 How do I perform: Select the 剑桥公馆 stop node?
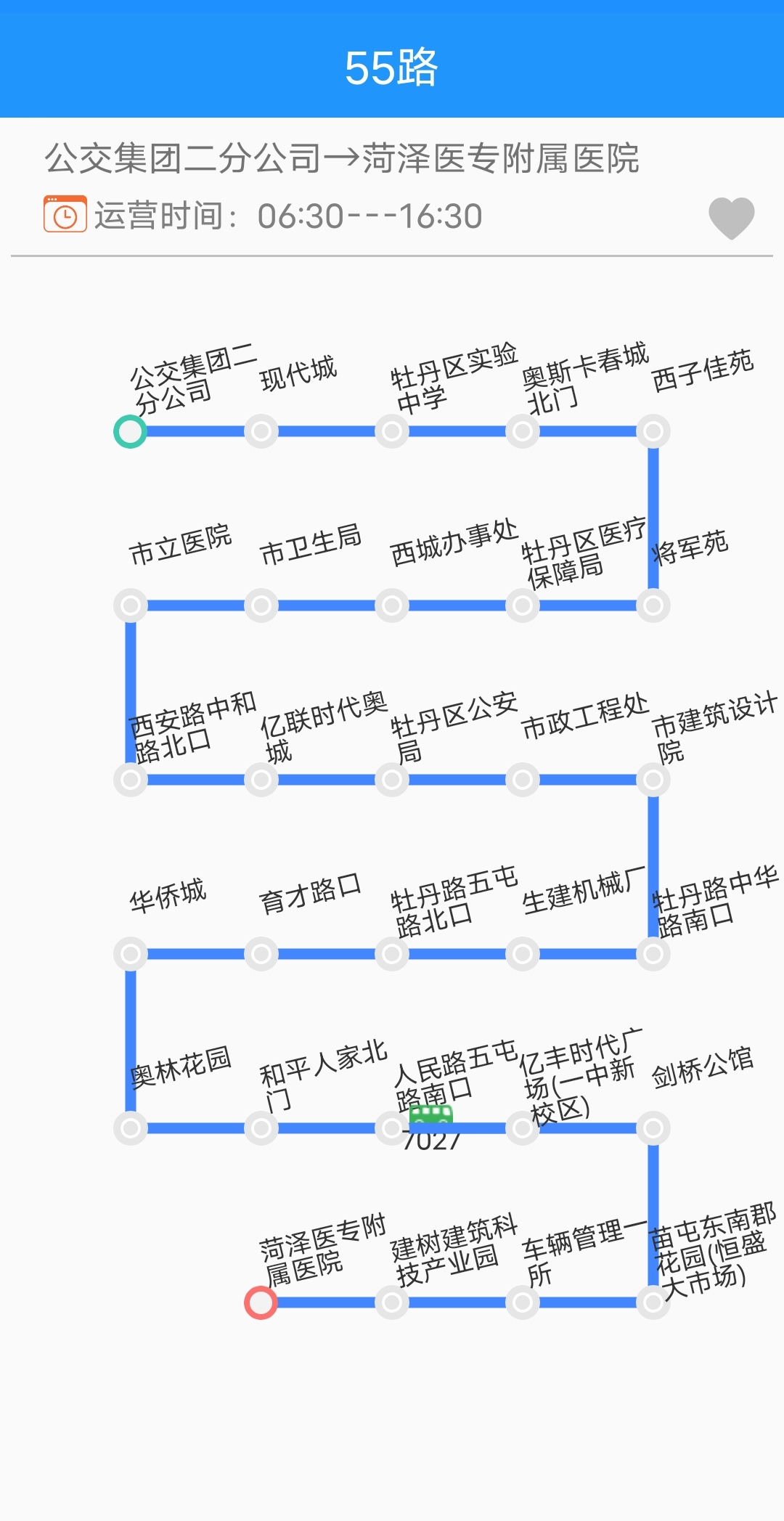point(653,1128)
